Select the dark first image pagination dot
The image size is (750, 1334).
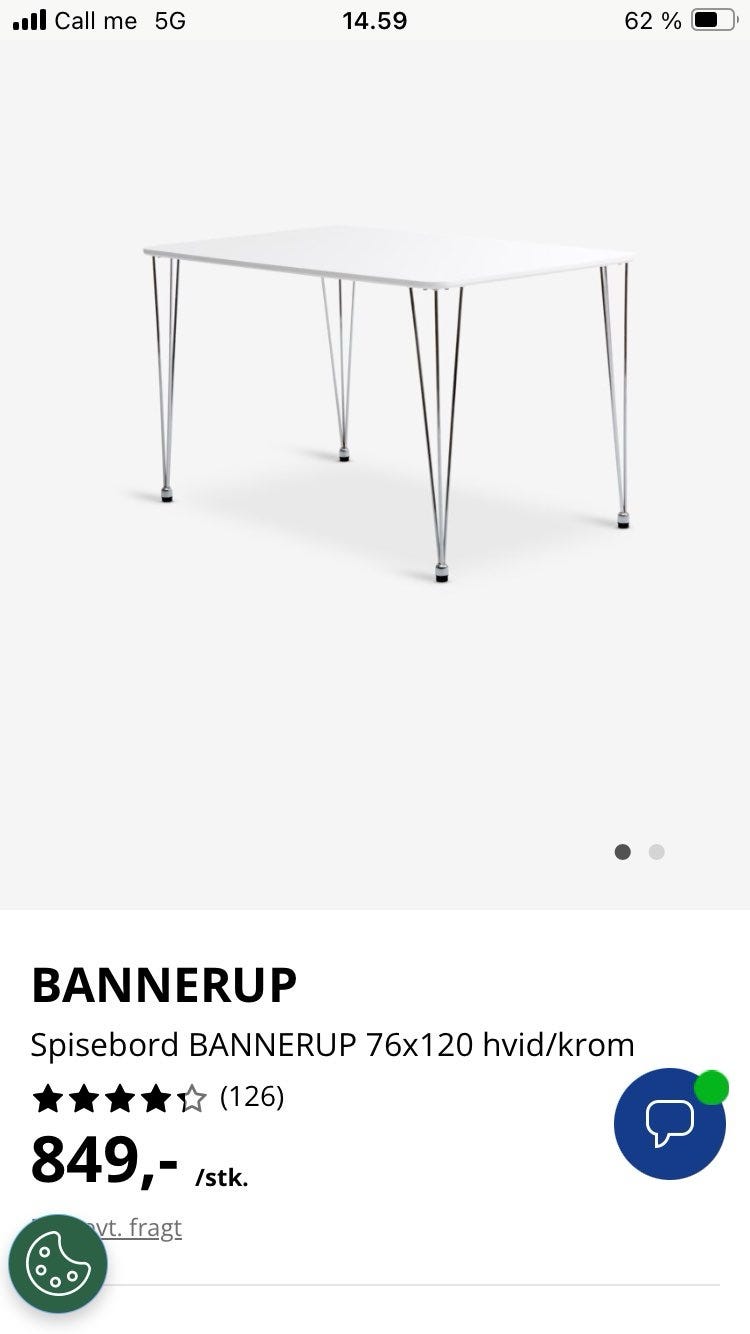[622, 852]
